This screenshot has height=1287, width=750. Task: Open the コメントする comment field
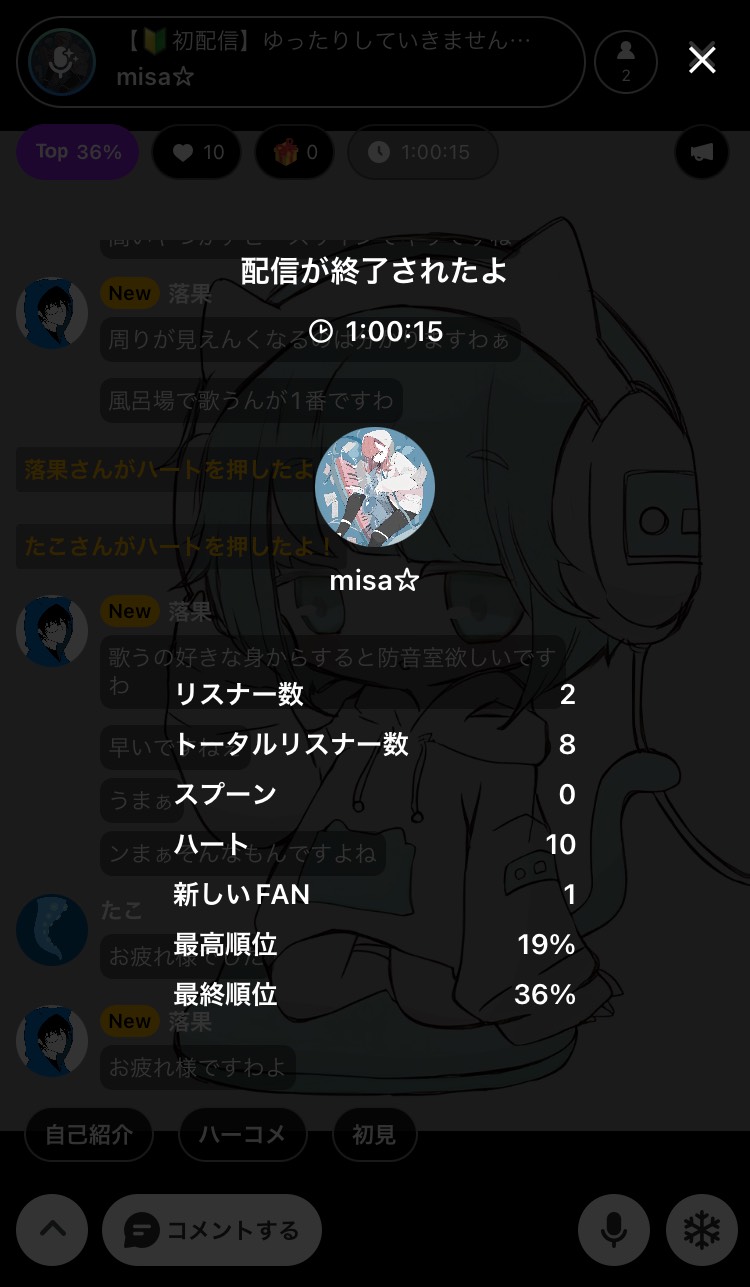click(x=212, y=1229)
